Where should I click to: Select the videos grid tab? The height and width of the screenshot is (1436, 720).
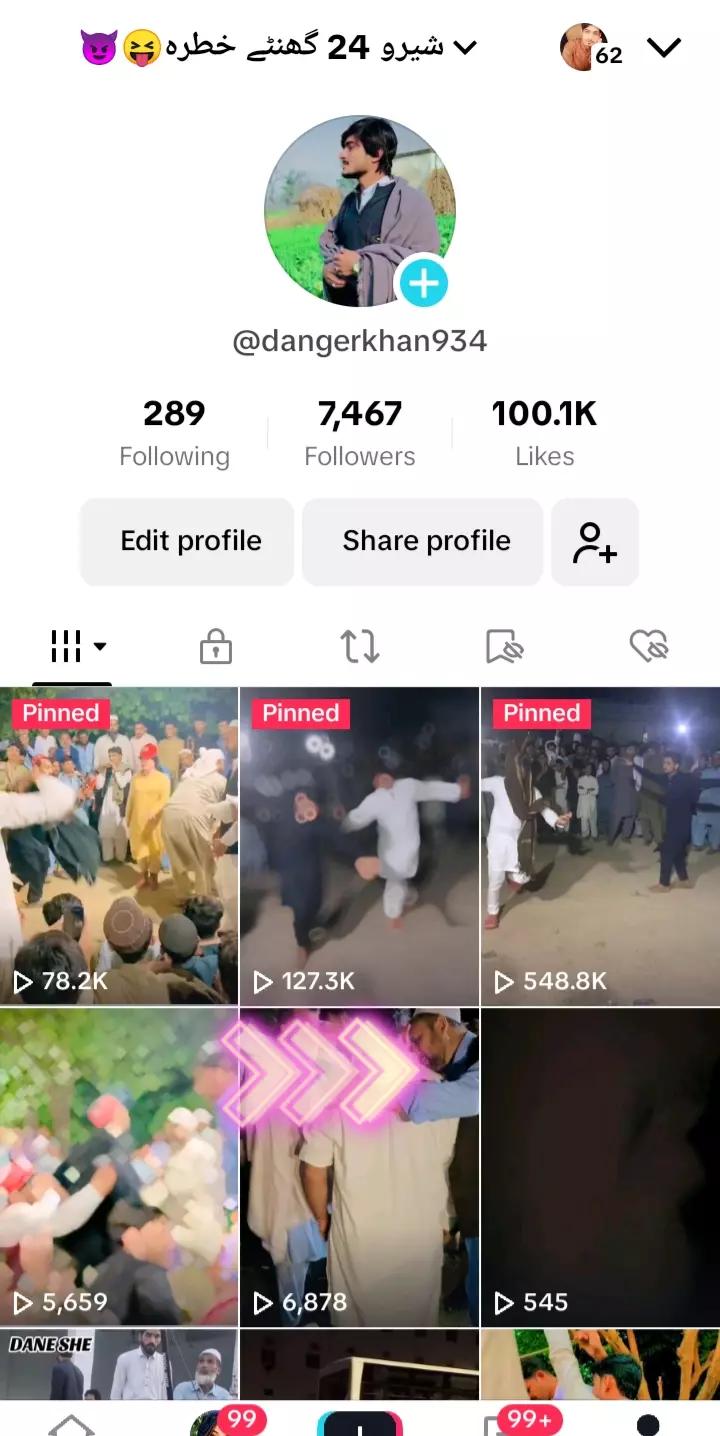(72, 646)
